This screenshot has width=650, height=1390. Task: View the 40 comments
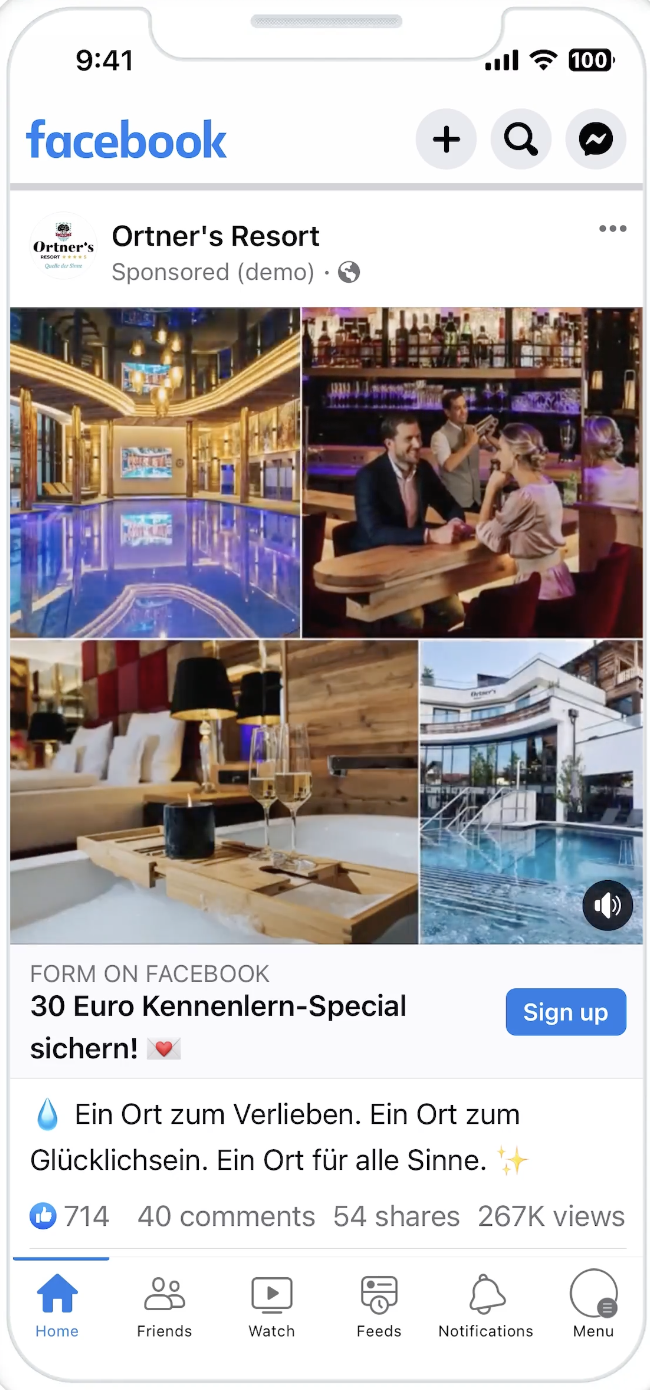pos(226,1216)
